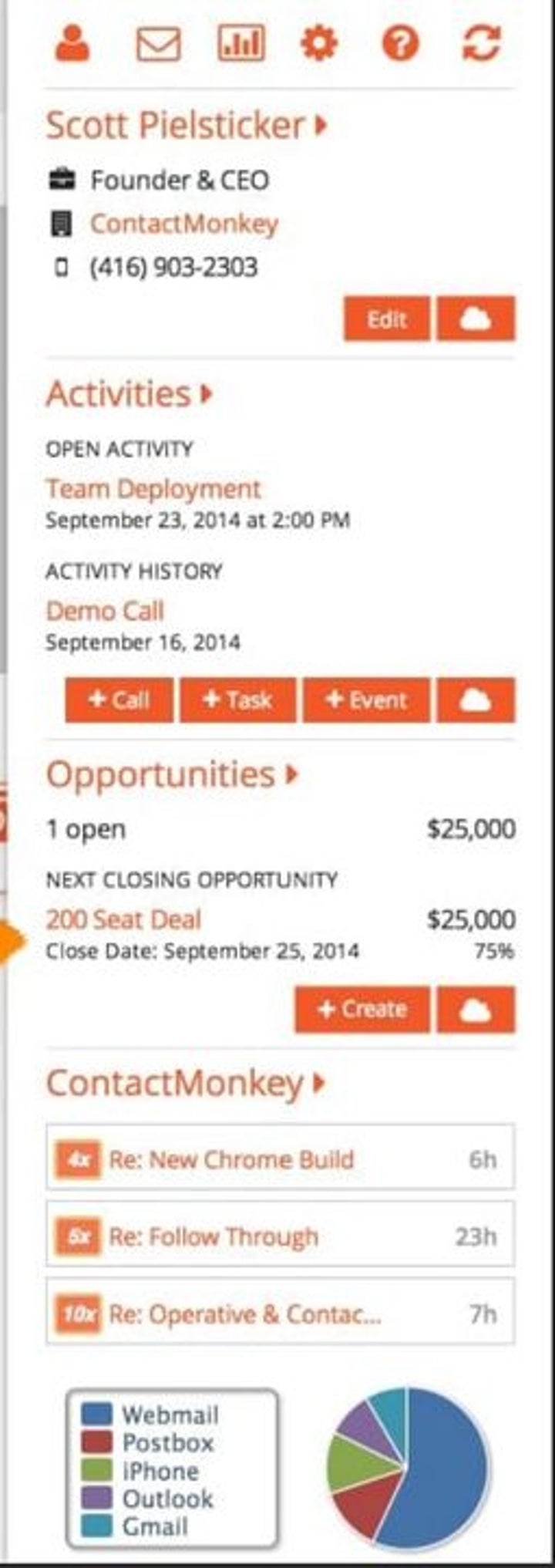Screen dimensions: 555x1568
Task: Open the bar chart stats icon
Action: pos(241,43)
